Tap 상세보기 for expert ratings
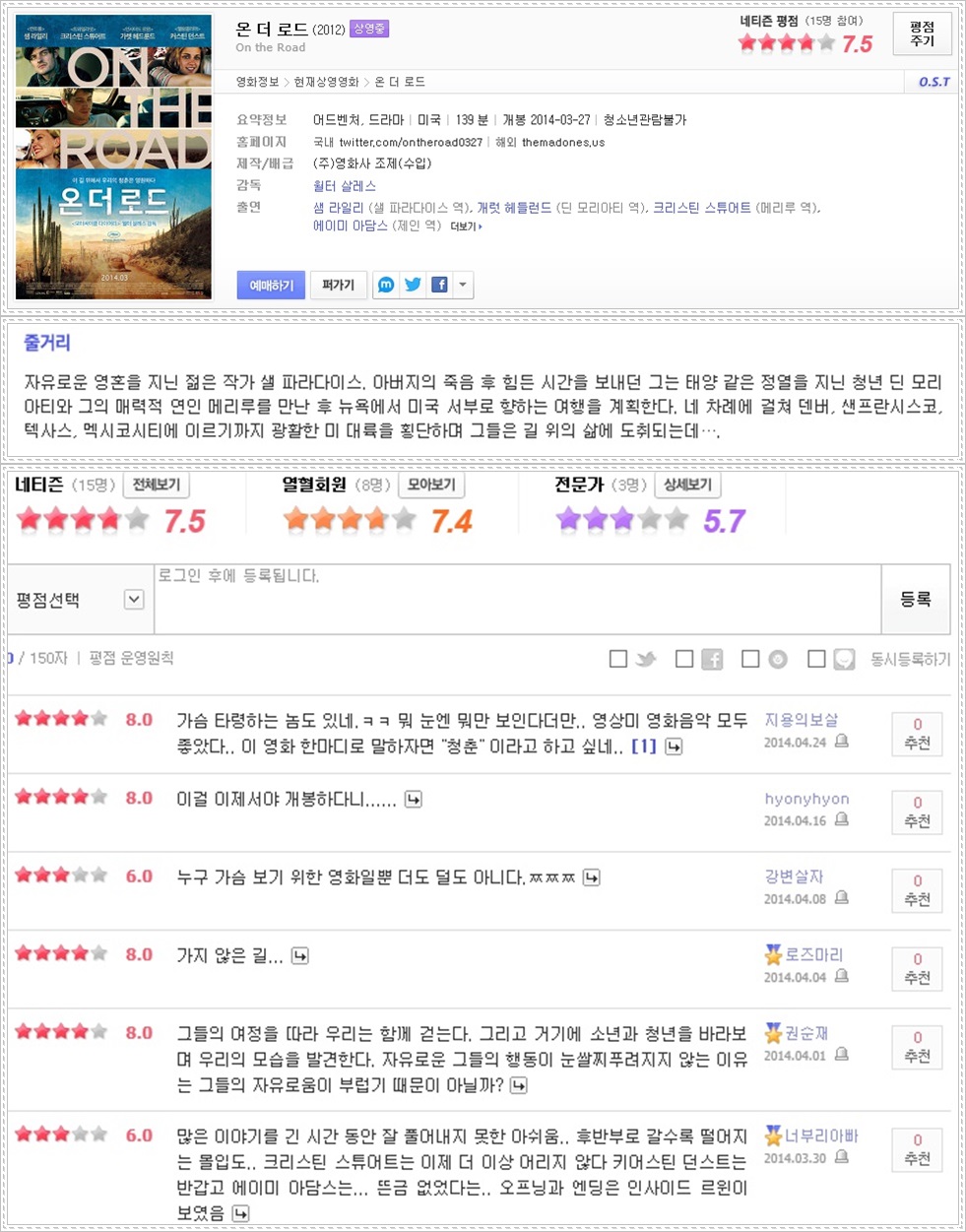This screenshot has height=1232, width=966. pyautogui.click(x=687, y=485)
